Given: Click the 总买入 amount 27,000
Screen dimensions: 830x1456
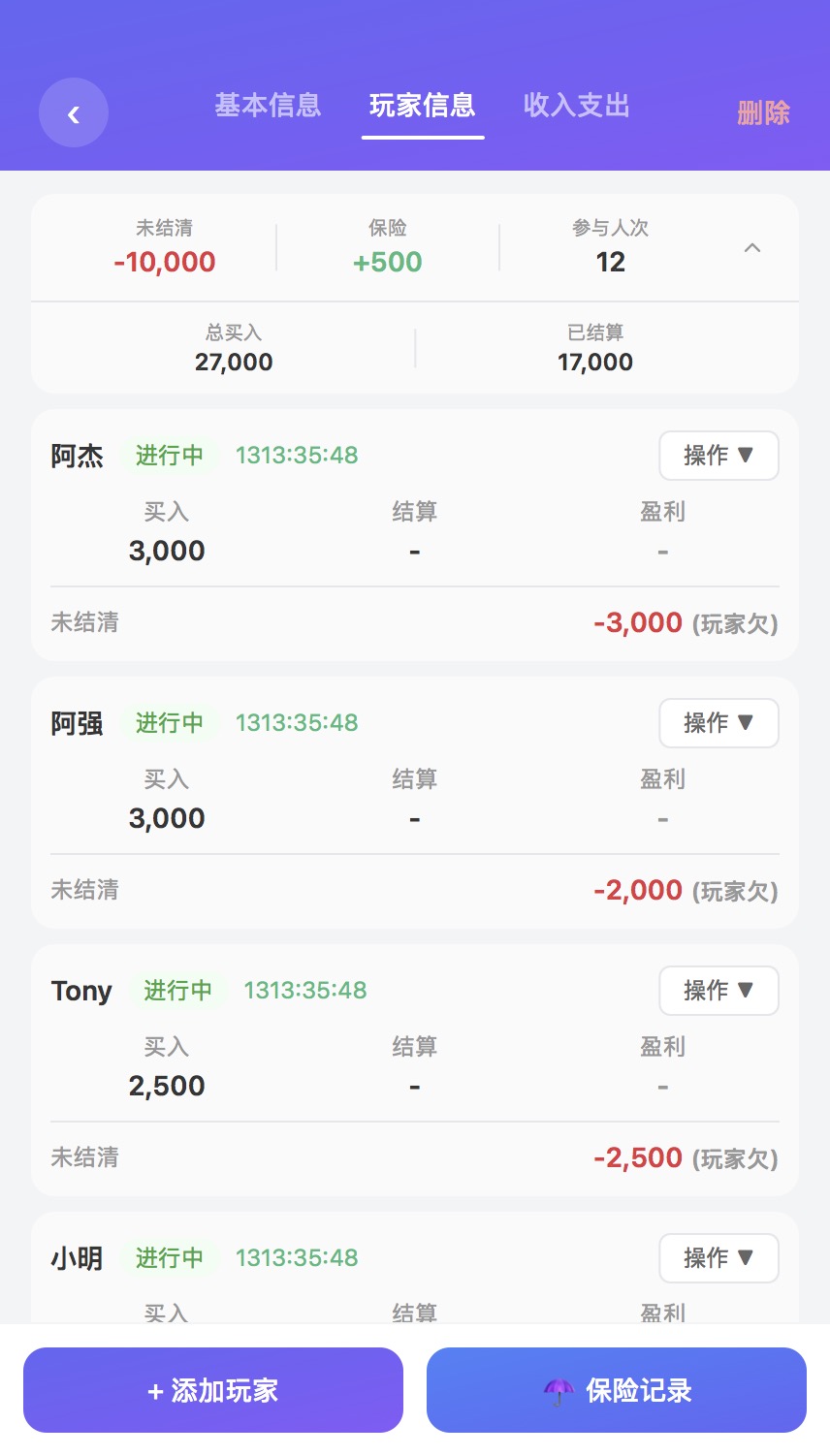Looking at the screenshot, I should point(233,362).
